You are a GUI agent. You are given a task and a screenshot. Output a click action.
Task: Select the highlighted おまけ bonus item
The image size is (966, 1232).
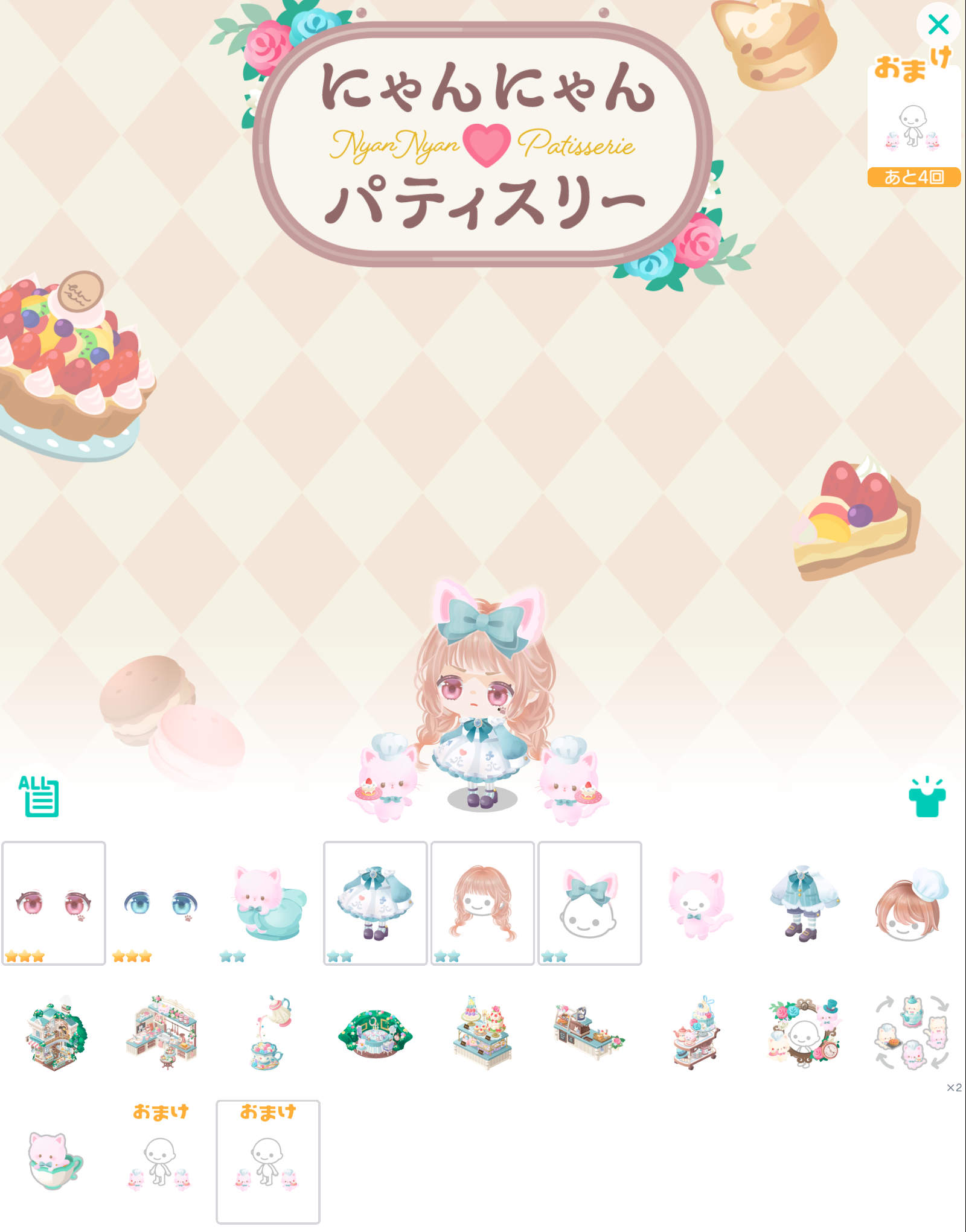tap(268, 1161)
